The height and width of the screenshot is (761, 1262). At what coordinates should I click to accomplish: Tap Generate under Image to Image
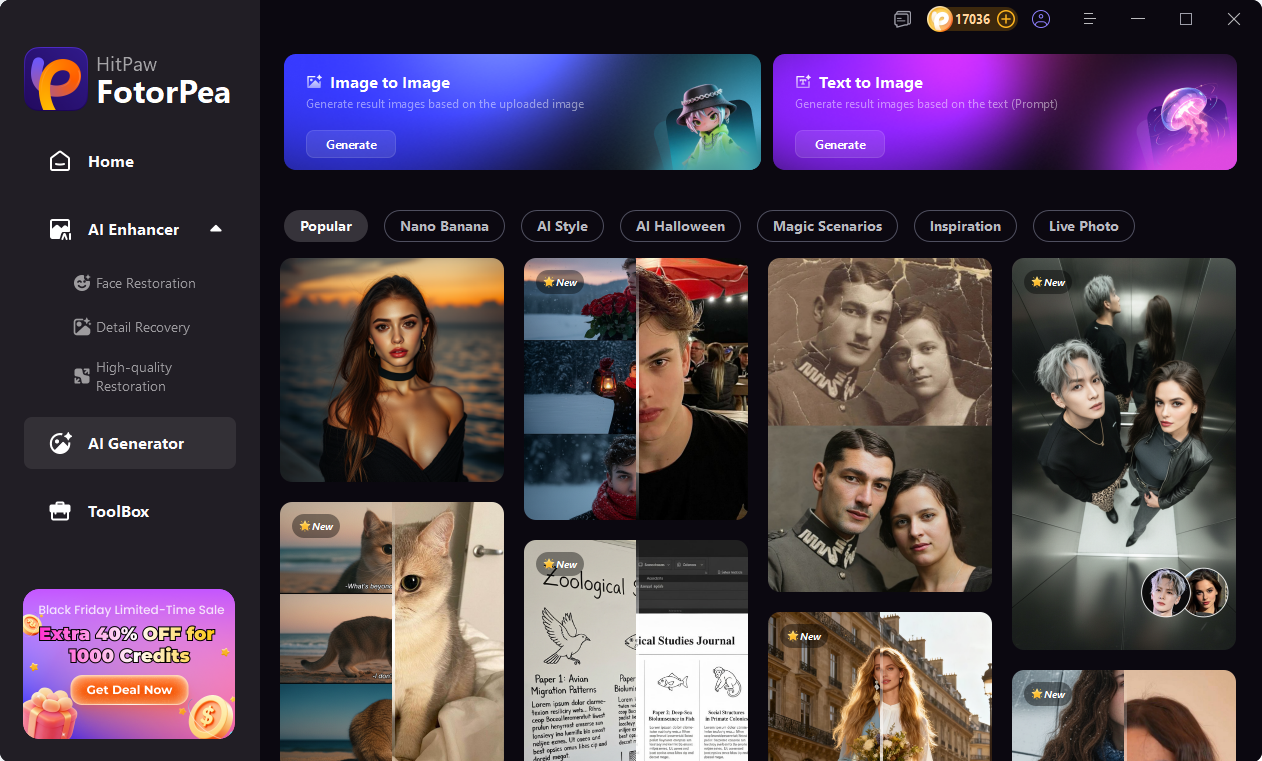351,144
